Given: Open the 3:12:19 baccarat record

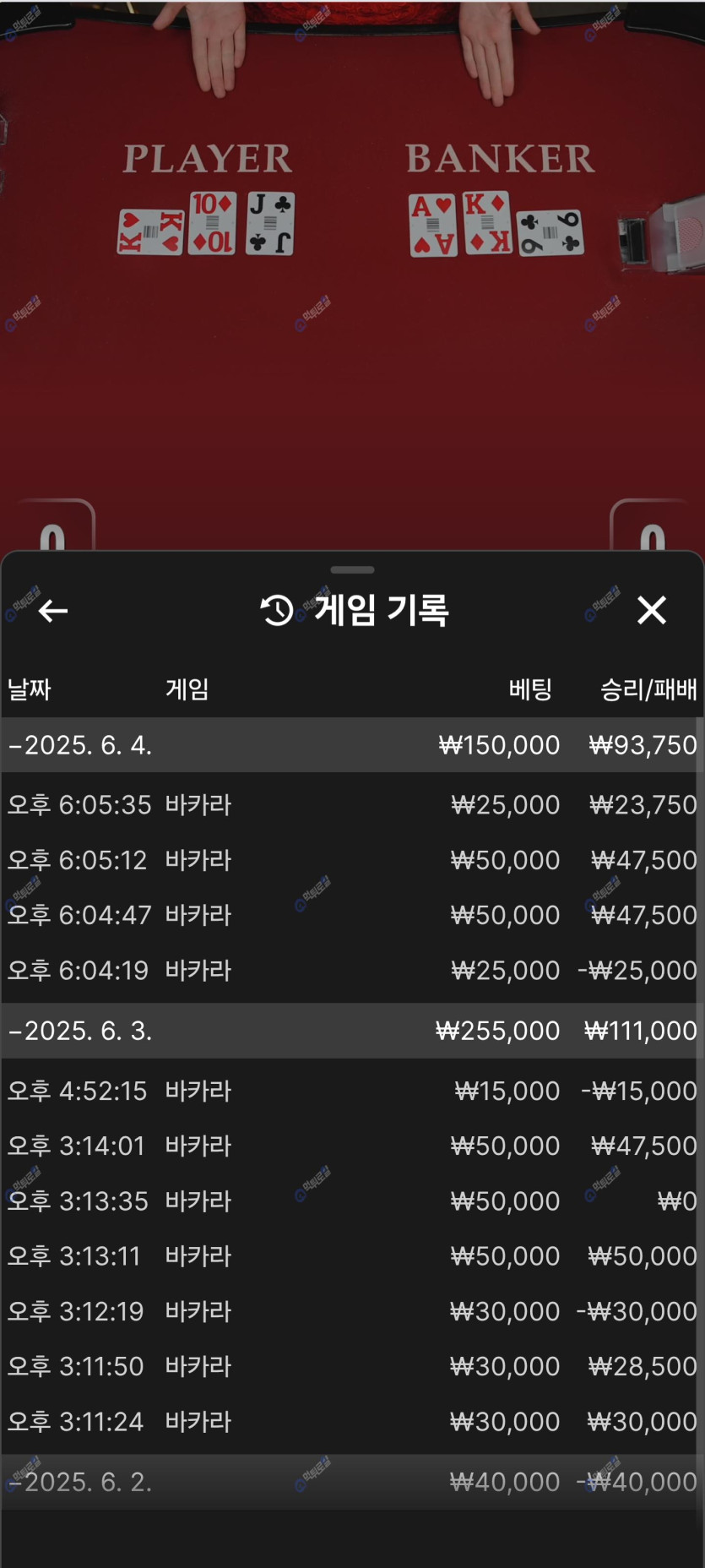Looking at the screenshot, I should [350, 1311].
